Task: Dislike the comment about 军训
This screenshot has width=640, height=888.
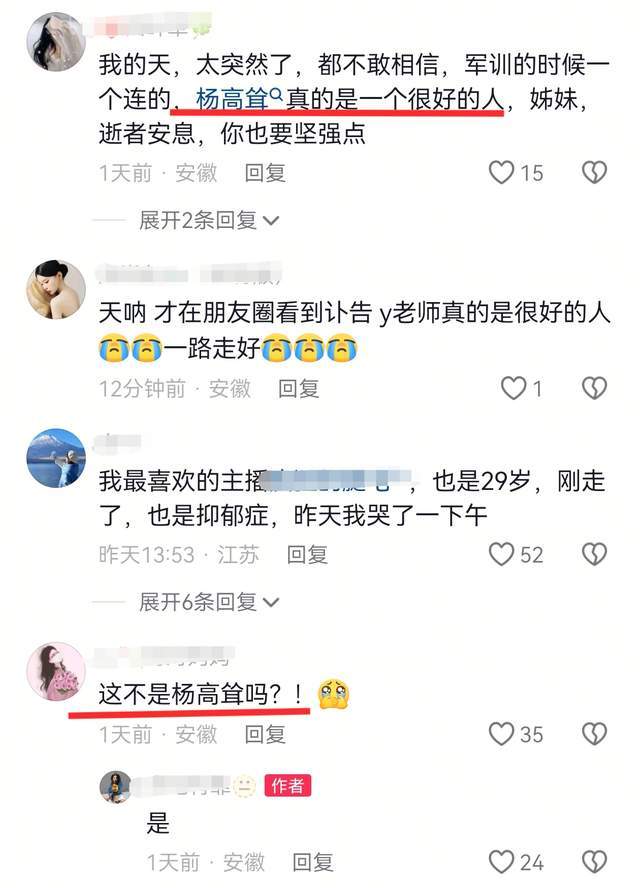Action: click(595, 173)
